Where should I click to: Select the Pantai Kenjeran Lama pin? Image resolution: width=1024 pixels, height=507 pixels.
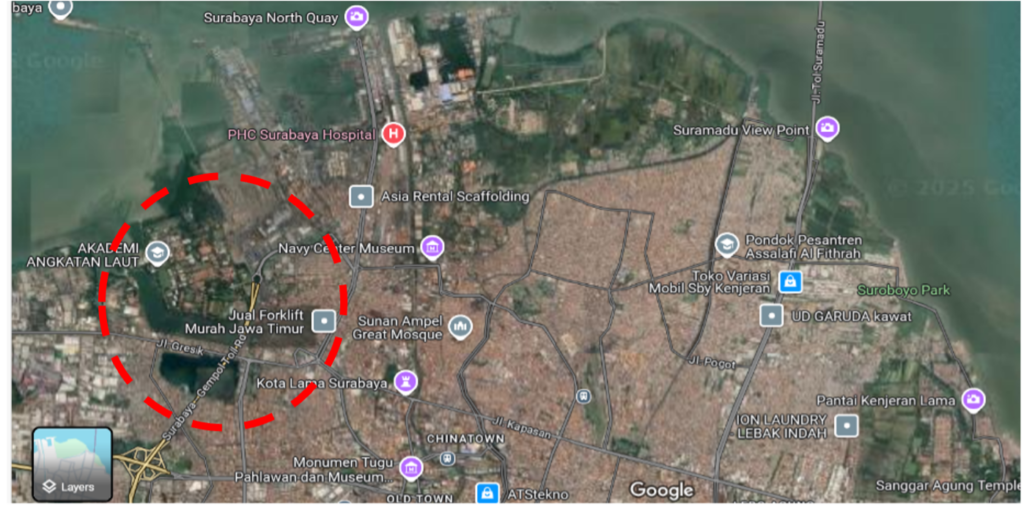[x=973, y=400]
